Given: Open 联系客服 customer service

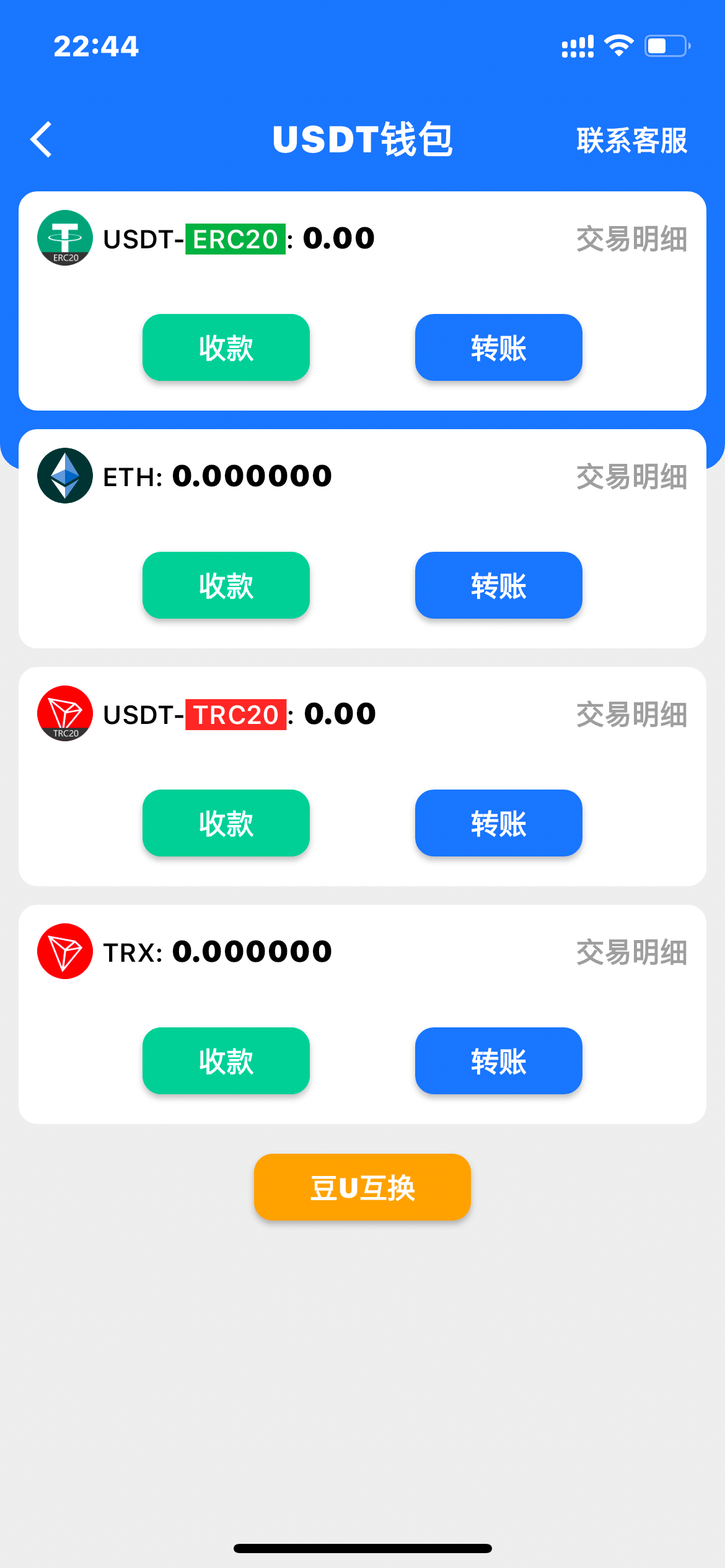Looking at the screenshot, I should (x=631, y=141).
